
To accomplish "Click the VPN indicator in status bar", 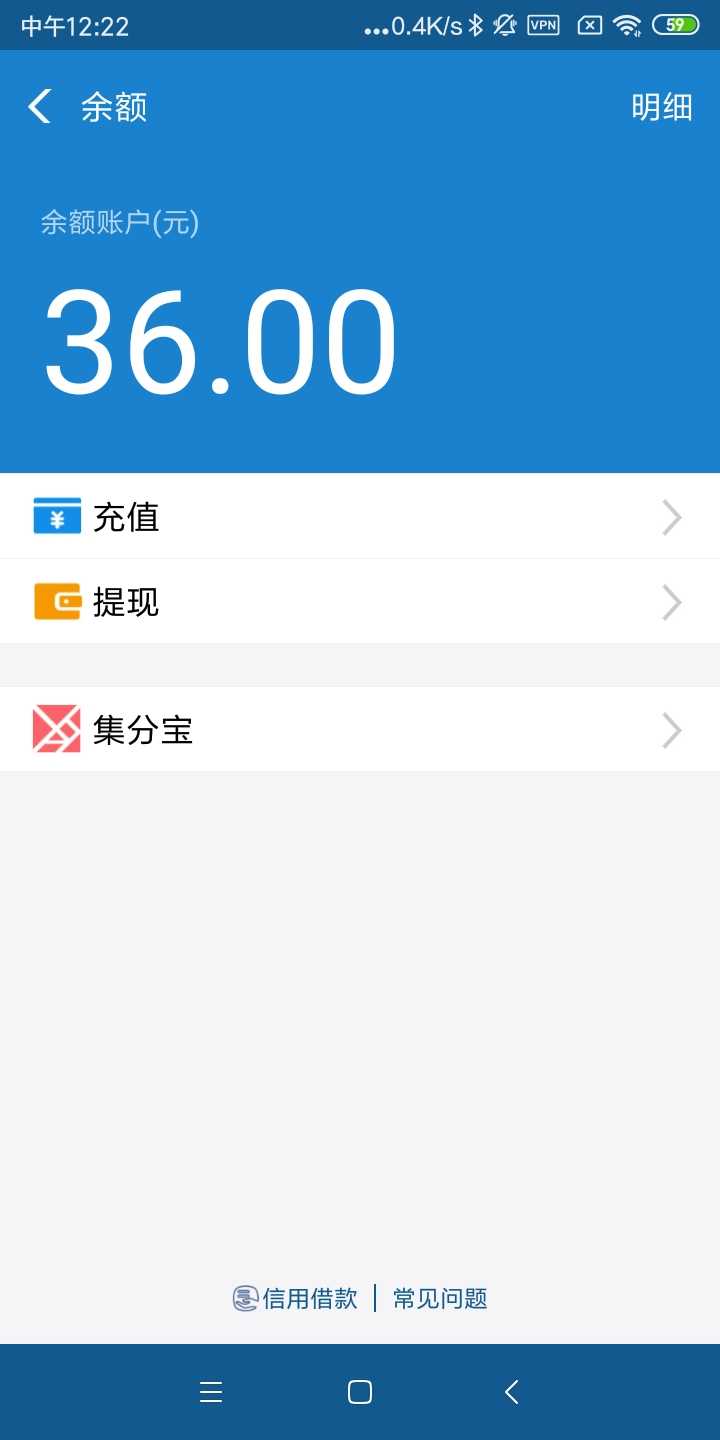I will pos(543,24).
